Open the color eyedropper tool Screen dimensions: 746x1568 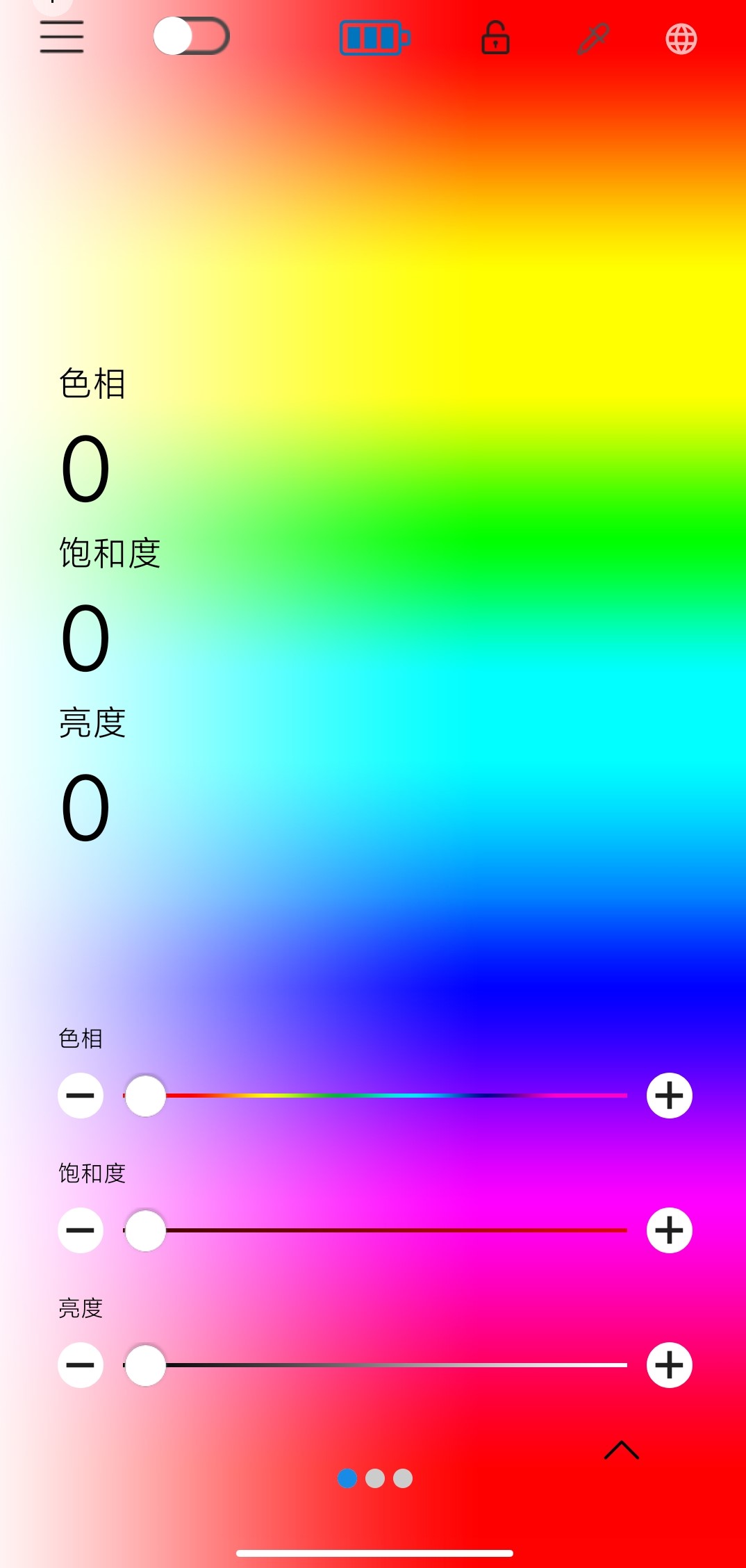point(593,38)
